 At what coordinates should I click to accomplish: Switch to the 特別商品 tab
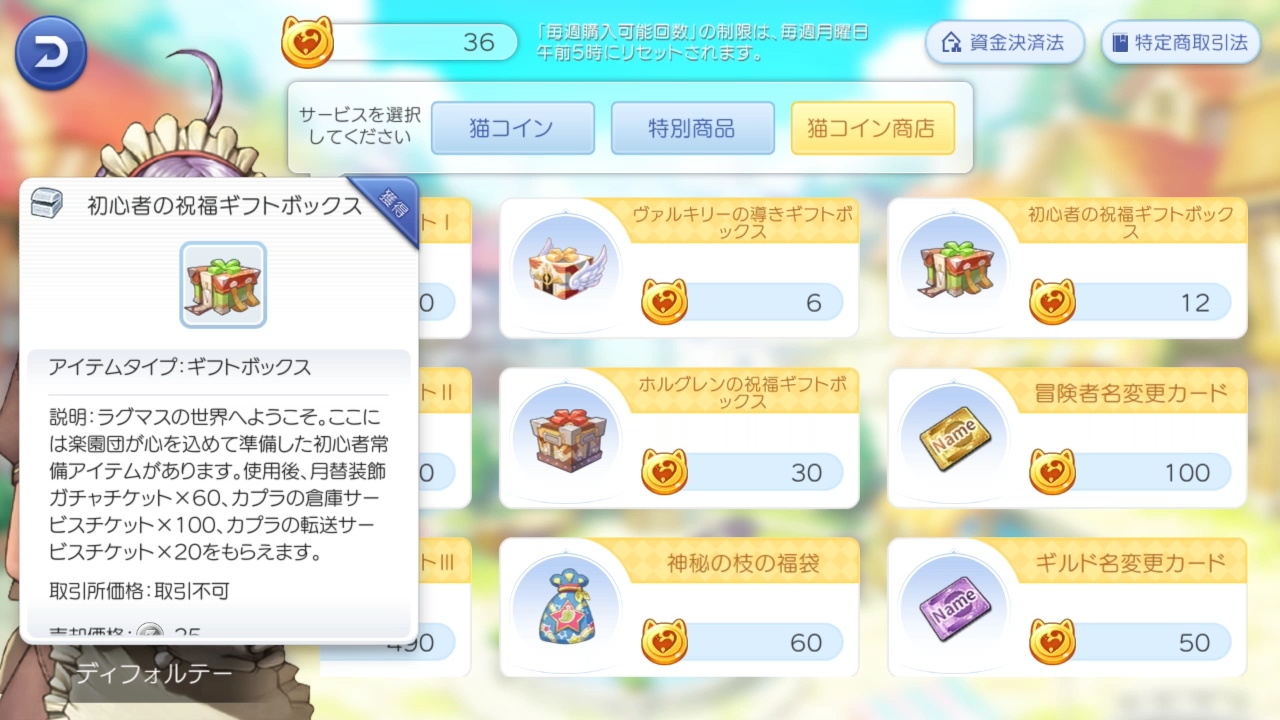(692, 128)
